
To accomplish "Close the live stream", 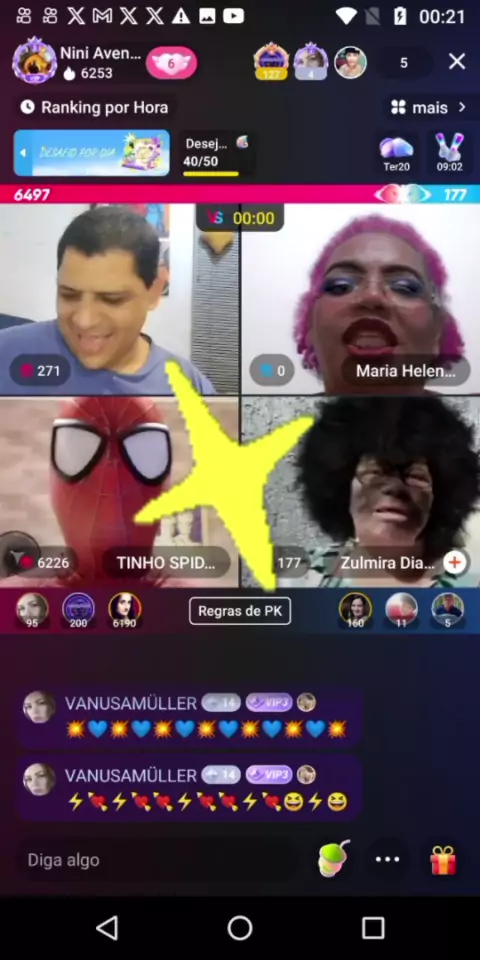I will 457,61.
